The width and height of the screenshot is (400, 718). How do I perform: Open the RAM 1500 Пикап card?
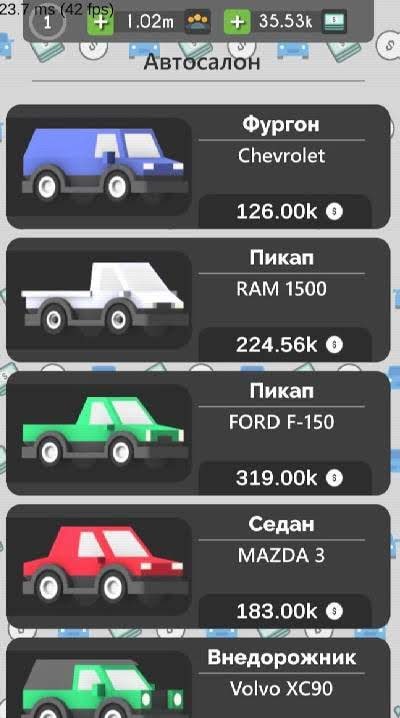pyautogui.click(x=198, y=300)
